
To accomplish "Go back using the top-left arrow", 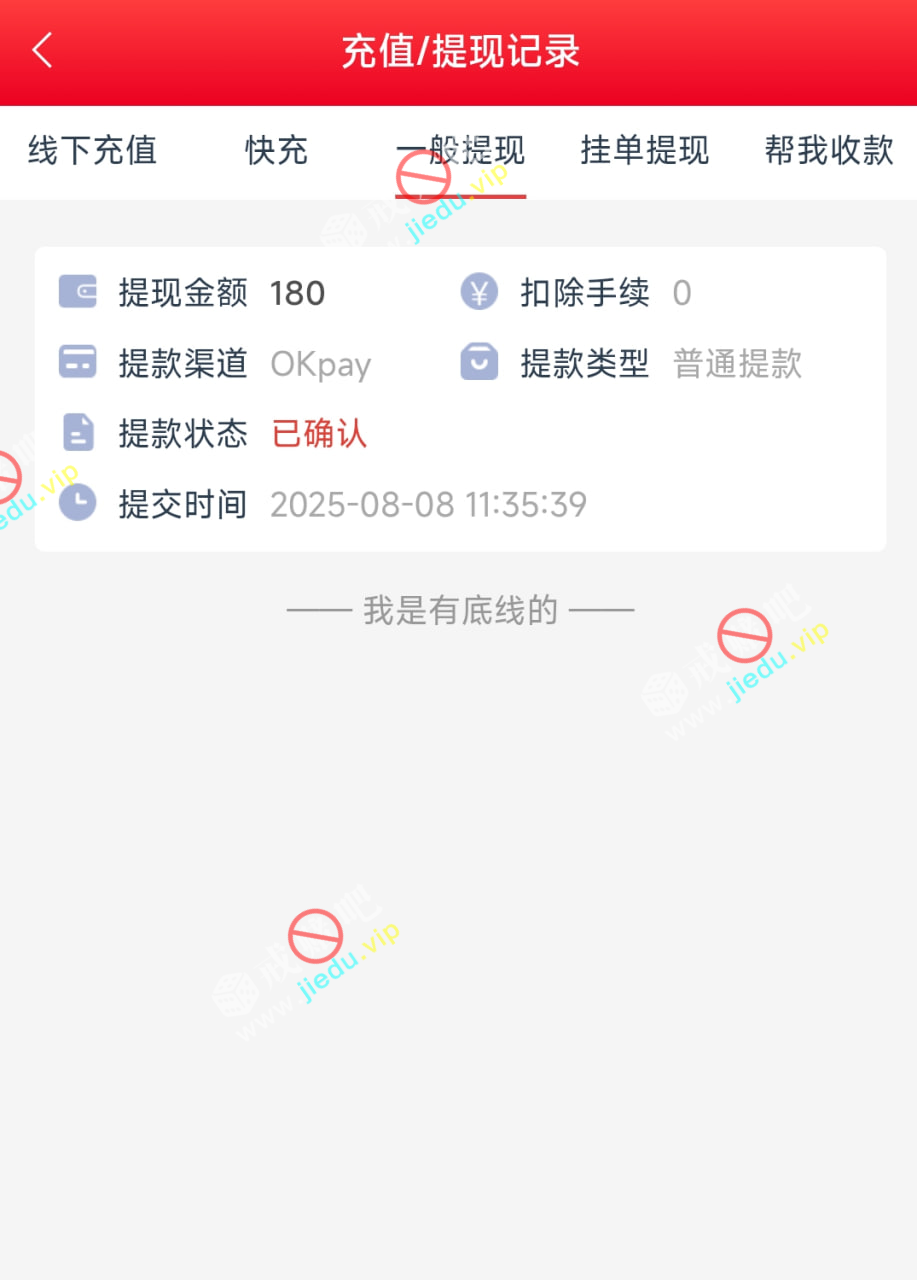I will point(42,51).
